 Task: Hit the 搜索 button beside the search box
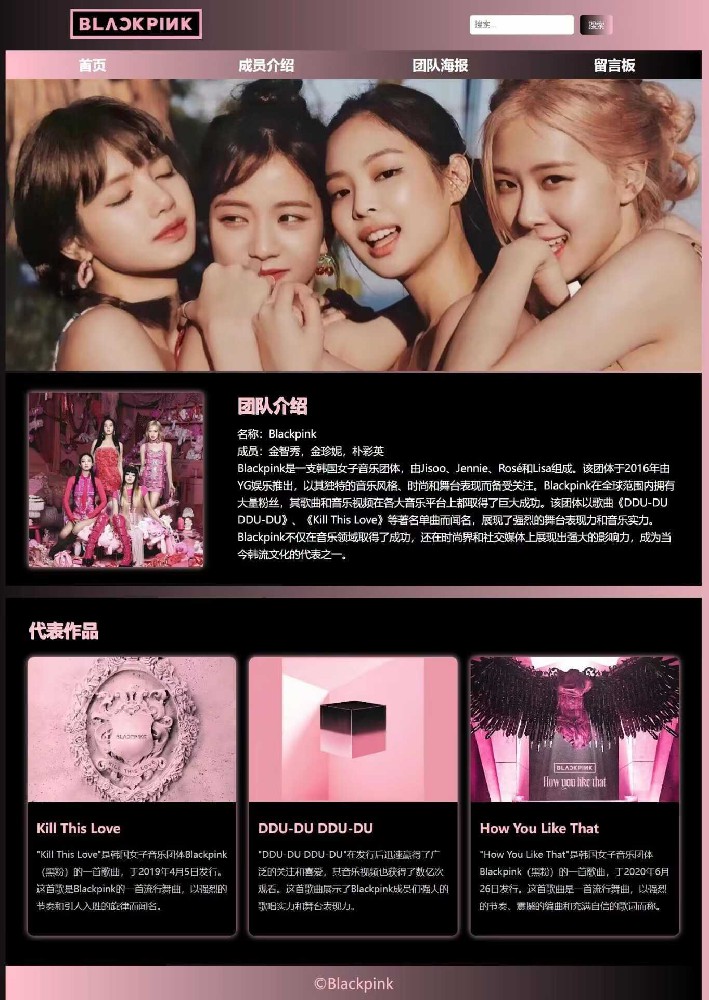(x=596, y=25)
